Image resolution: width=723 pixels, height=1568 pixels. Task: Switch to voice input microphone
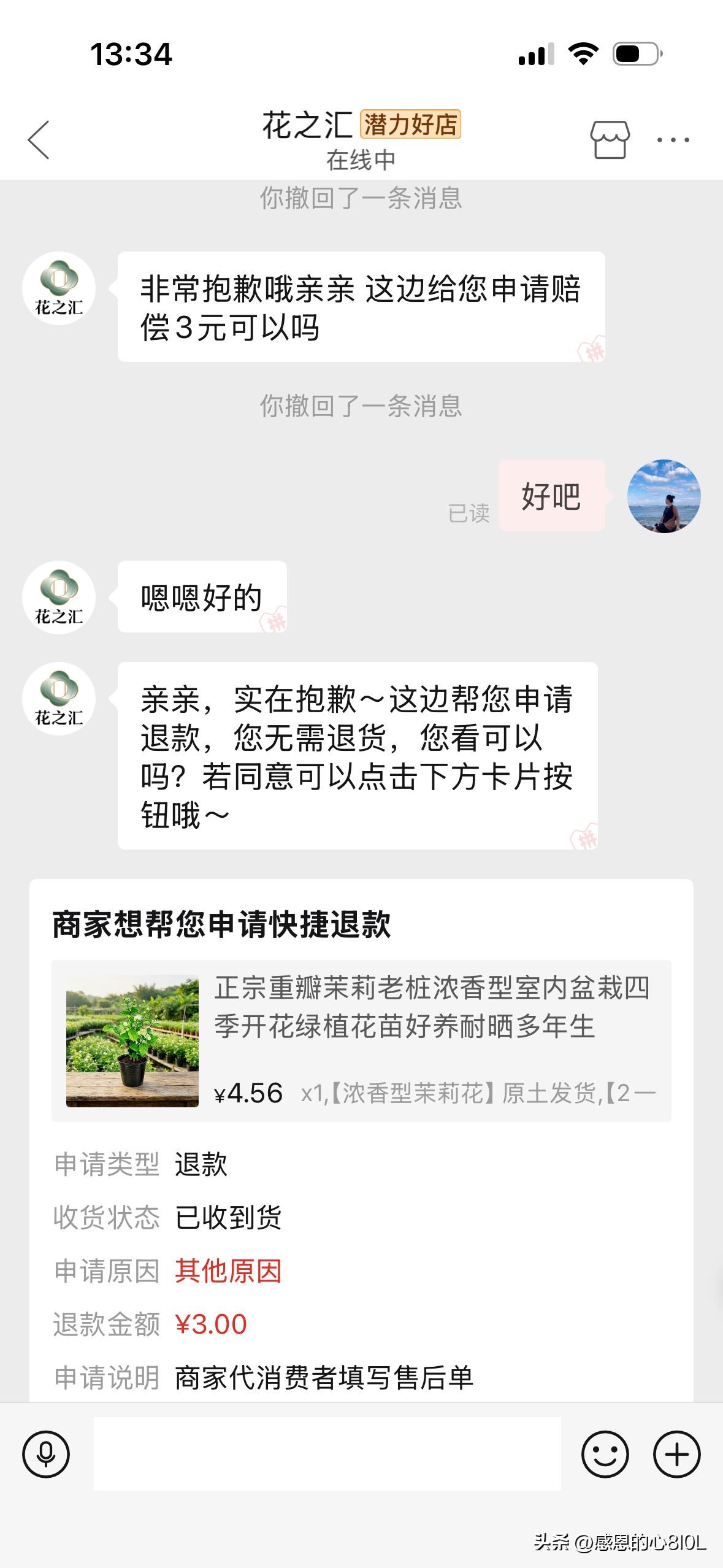pyautogui.click(x=46, y=1454)
